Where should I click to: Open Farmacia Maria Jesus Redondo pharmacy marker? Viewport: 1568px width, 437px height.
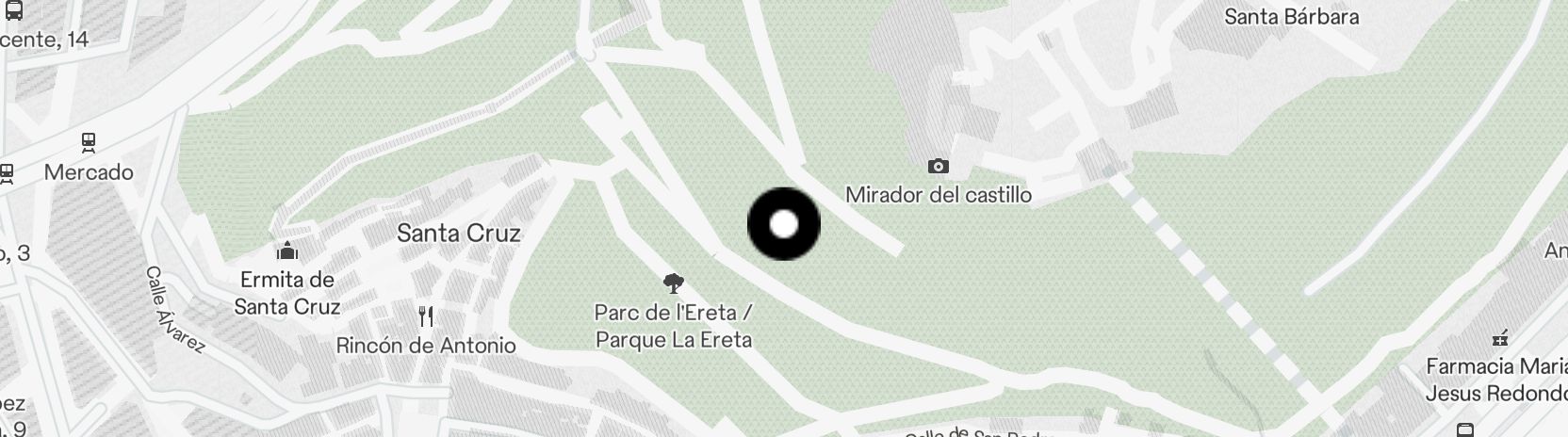[1500, 337]
